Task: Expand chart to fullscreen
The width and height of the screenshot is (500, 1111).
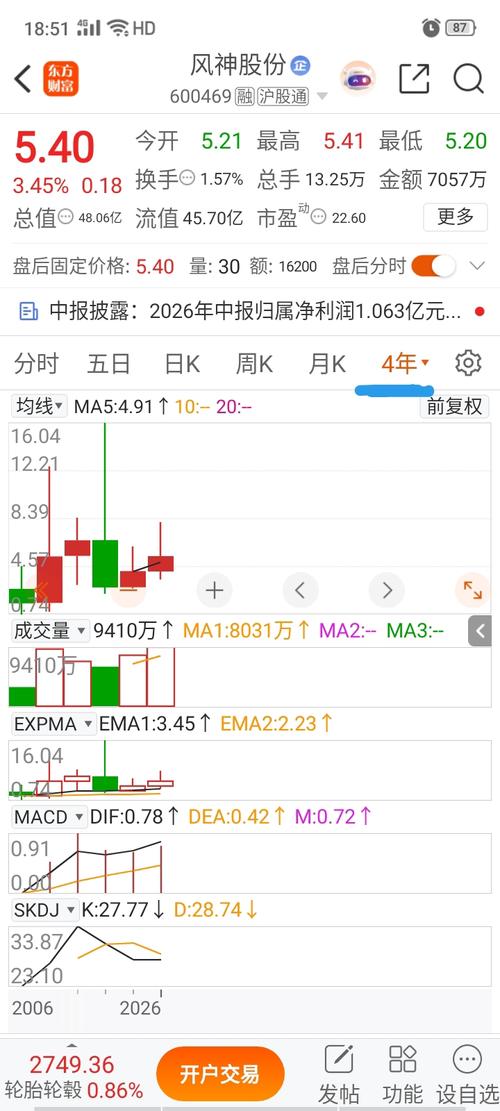Action: pyautogui.click(x=472, y=590)
